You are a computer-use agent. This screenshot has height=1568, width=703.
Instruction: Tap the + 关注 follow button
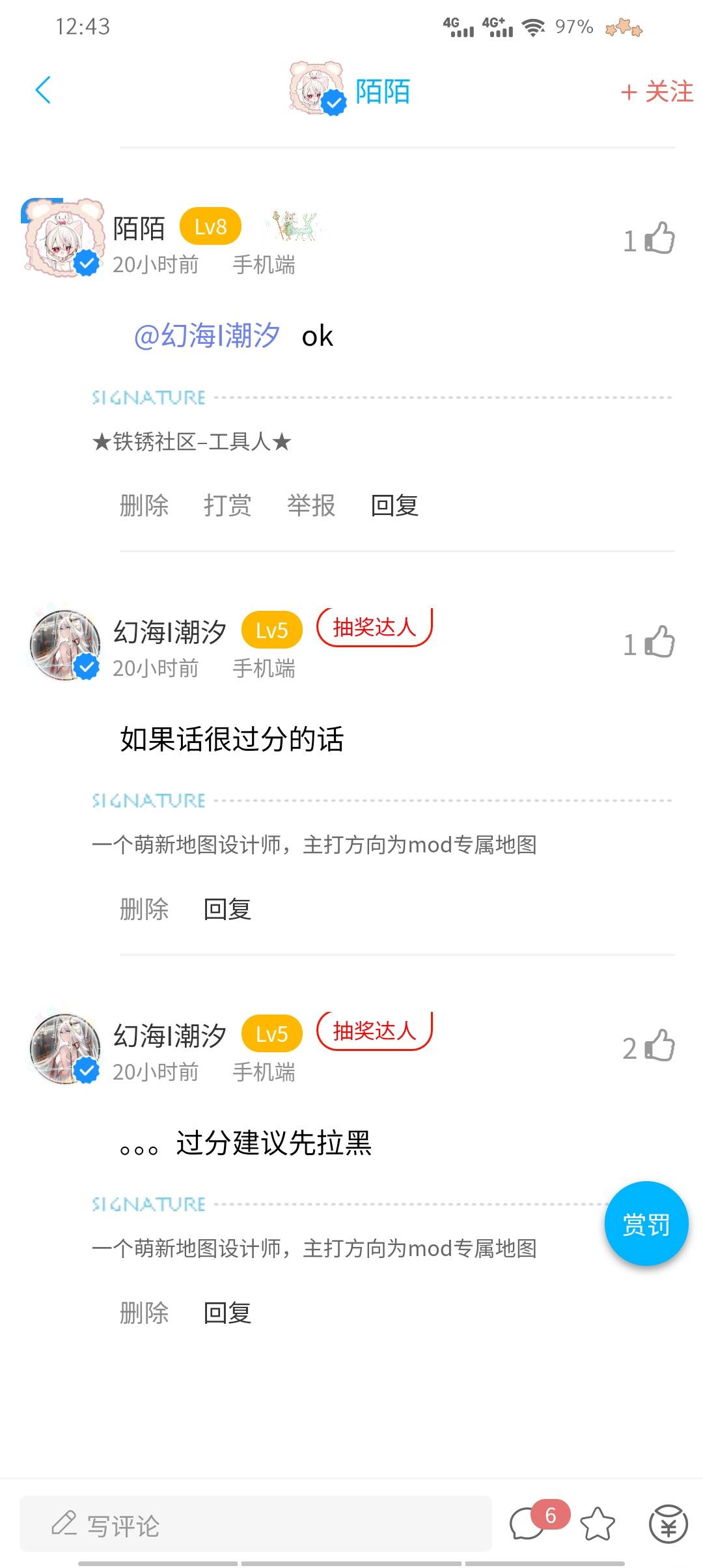pyautogui.click(x=656, y=92)
